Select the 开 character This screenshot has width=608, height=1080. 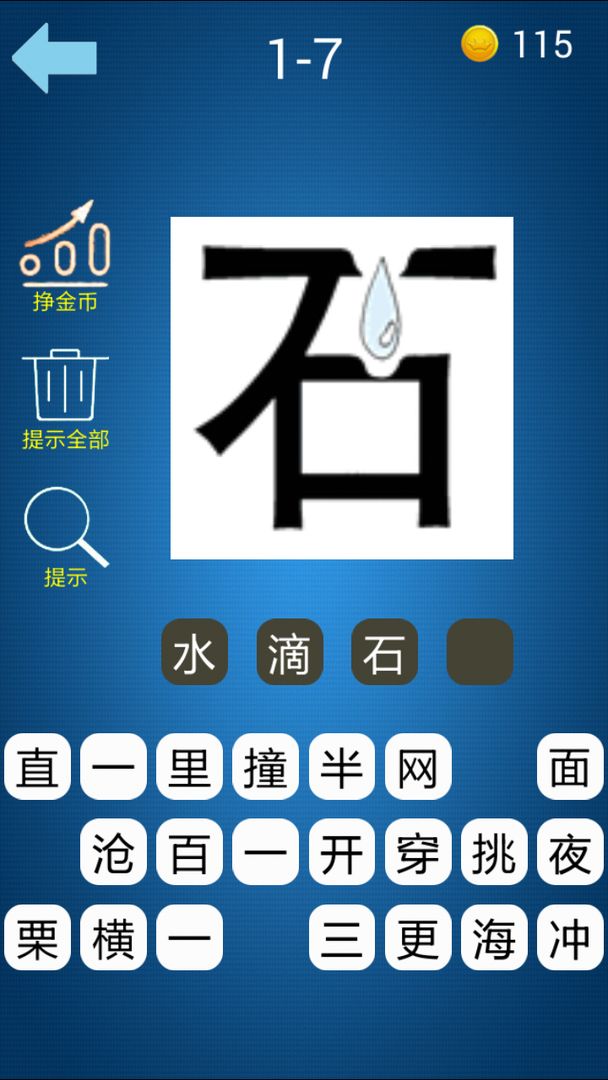pos(342,852)
